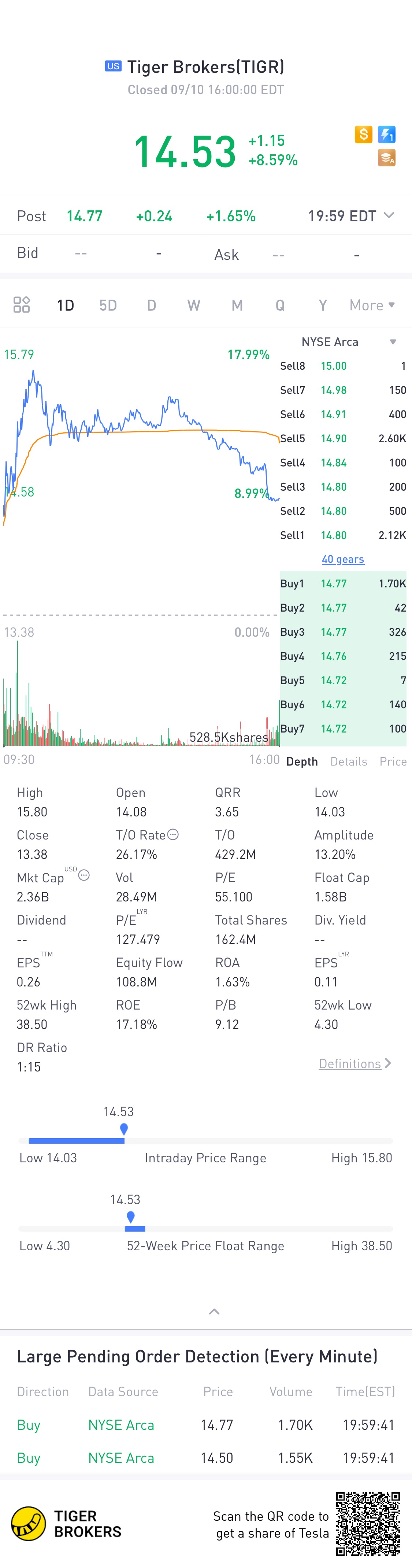
Task: Expand the More timeframes dropdown
Action: [x=372, y=305]
